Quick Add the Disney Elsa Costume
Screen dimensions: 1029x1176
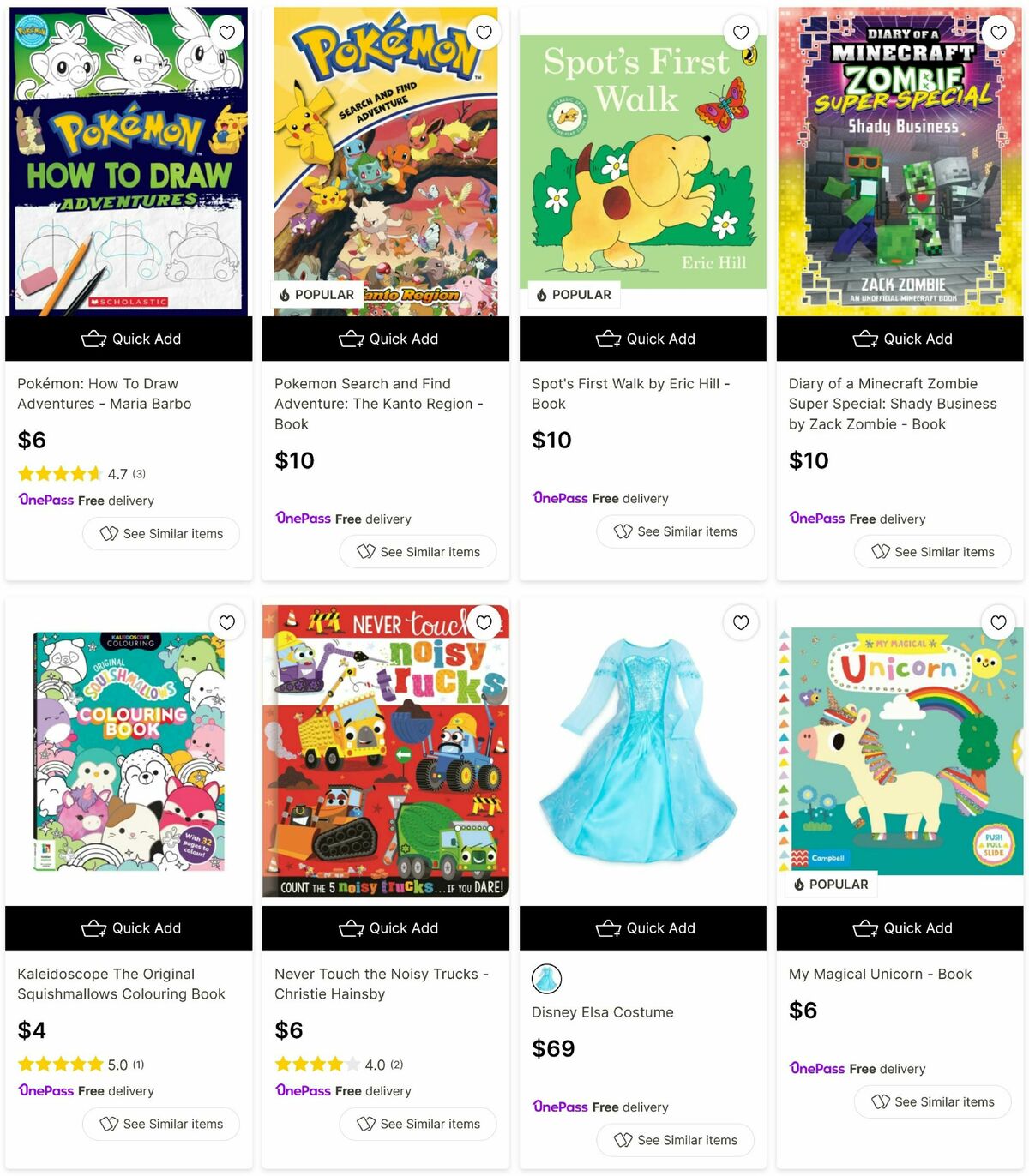[643, 928]
